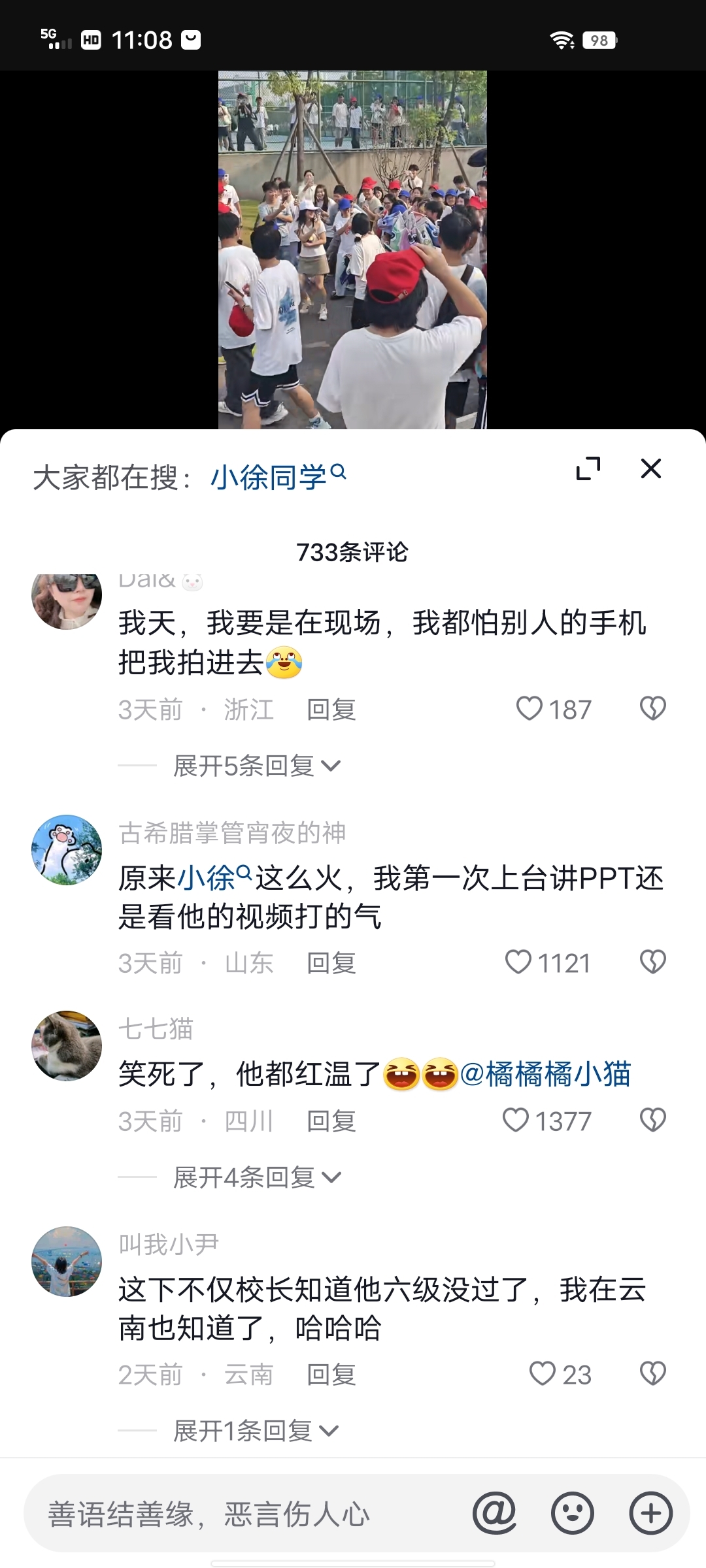
Task: Like 古希腊掌管宵夜的神's comment
Action: 519,962
